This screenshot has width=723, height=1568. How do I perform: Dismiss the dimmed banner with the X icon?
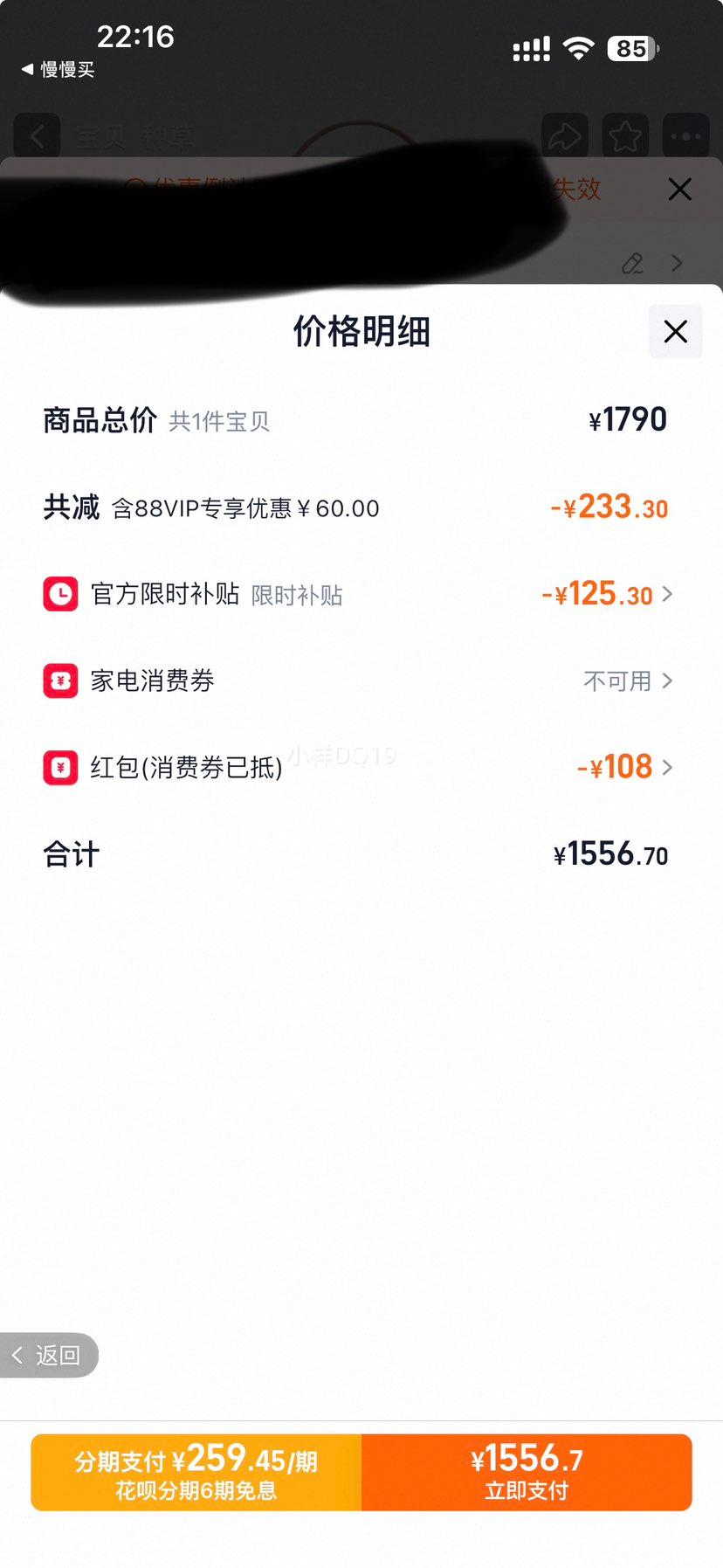pos(679,189)
